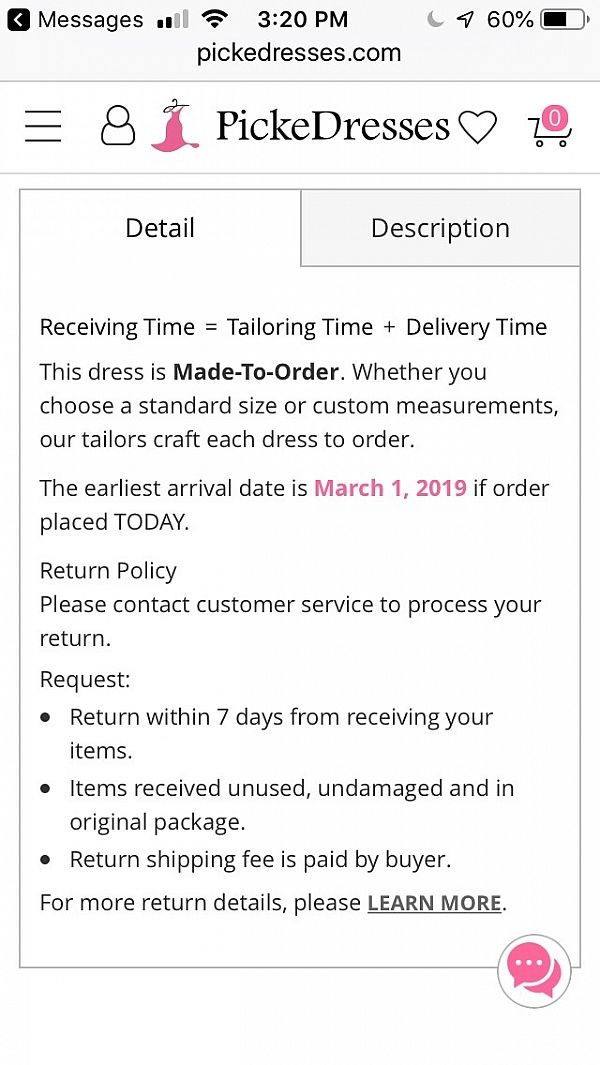Go to PickeDresses home via logo
The image size is (600, 1065).
click(301, 126)
